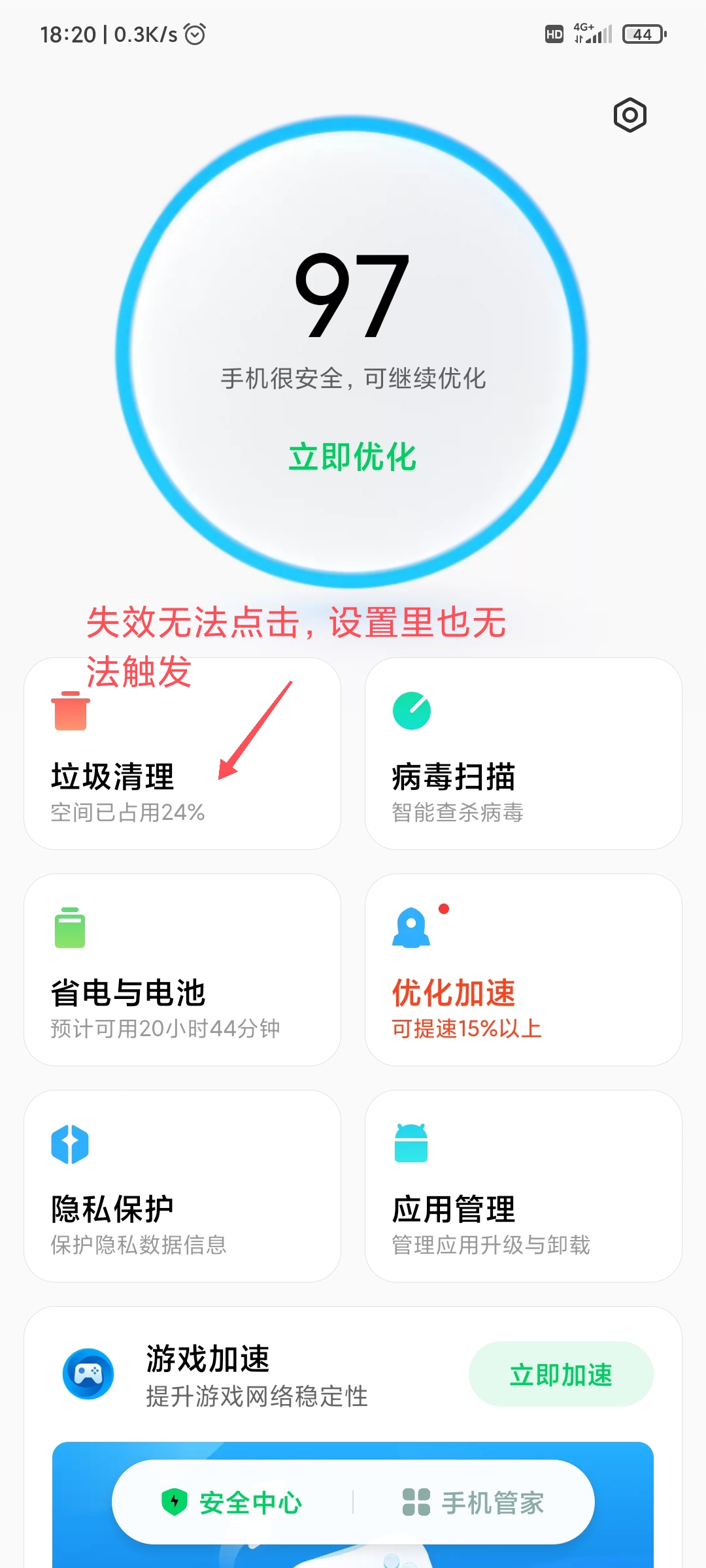This screenshot has height=1568, width=706.
Task: Open the 隐私保护 card
Action: [x=182, y=1186]
